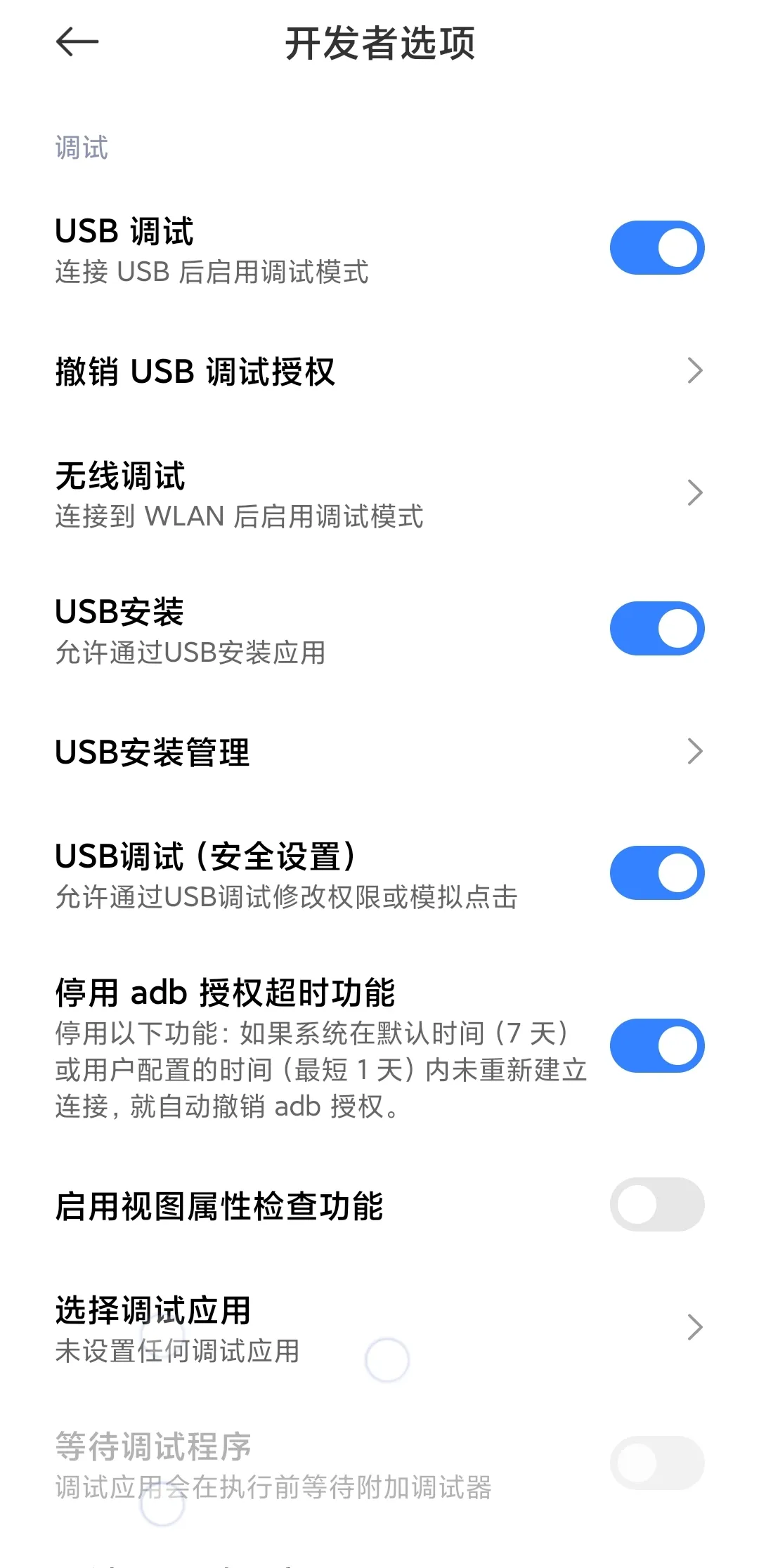Turn off the USB 调试 switch
759x1568 pixels.
656,248
